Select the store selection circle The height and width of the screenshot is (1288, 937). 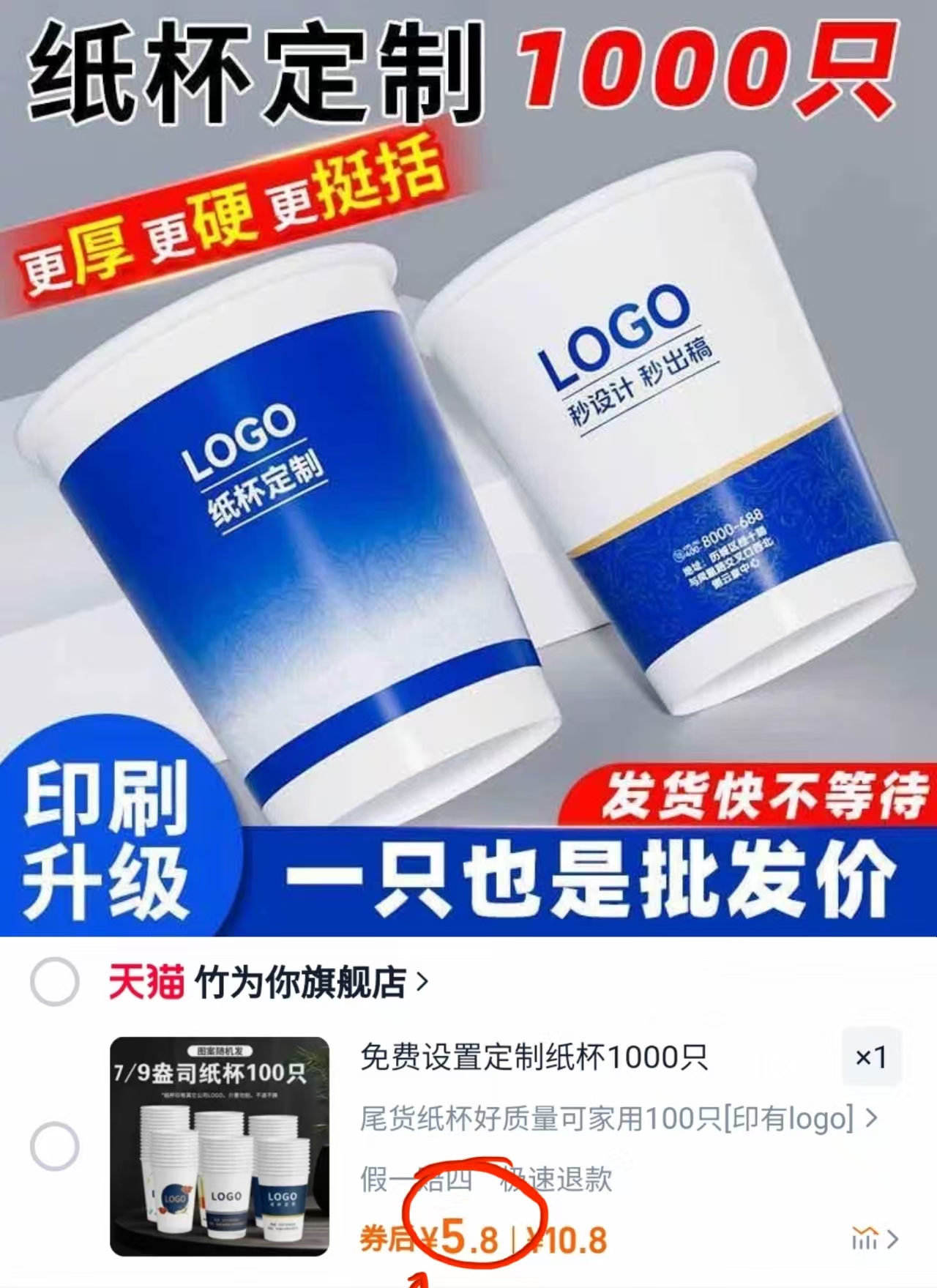pos(54,983)
